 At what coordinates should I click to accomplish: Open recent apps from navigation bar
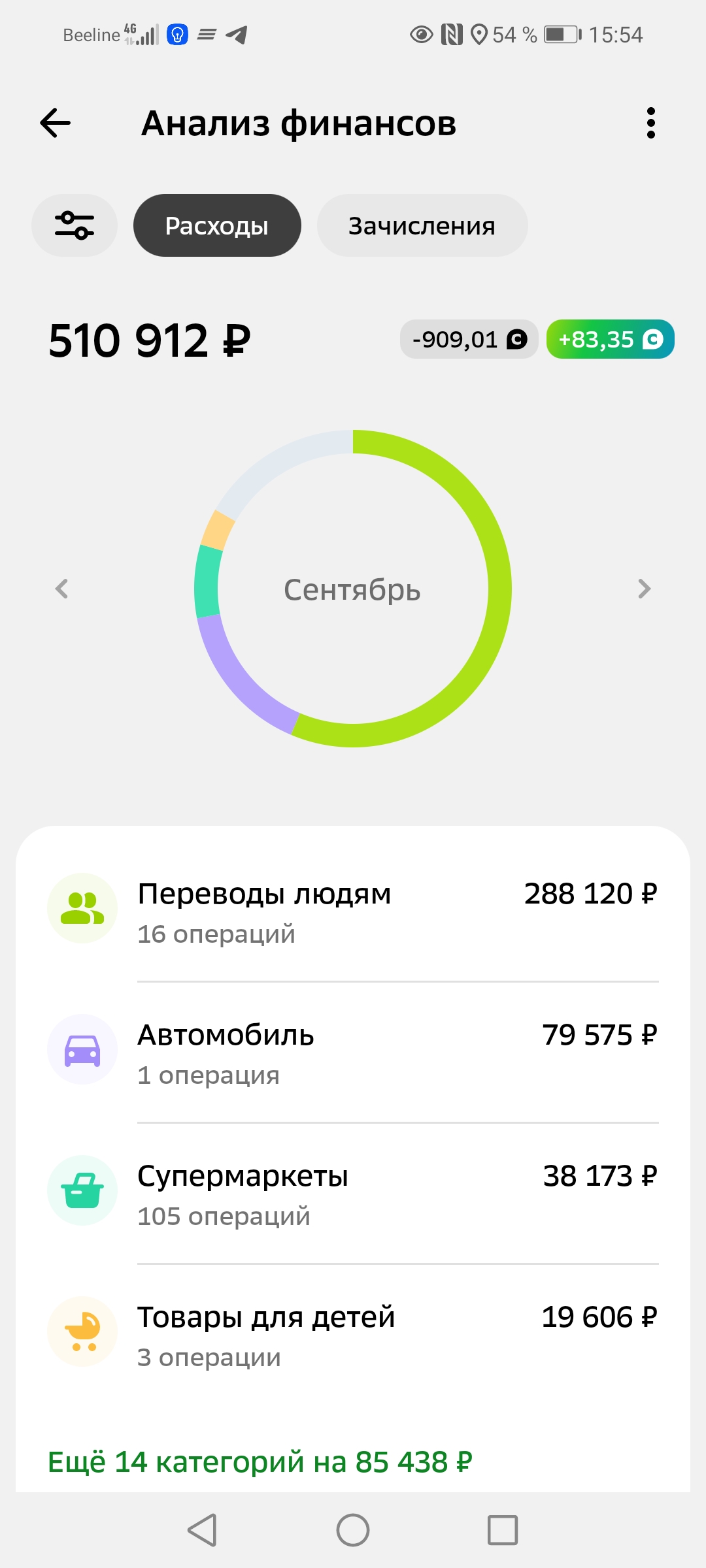(x=503, y=1530)
